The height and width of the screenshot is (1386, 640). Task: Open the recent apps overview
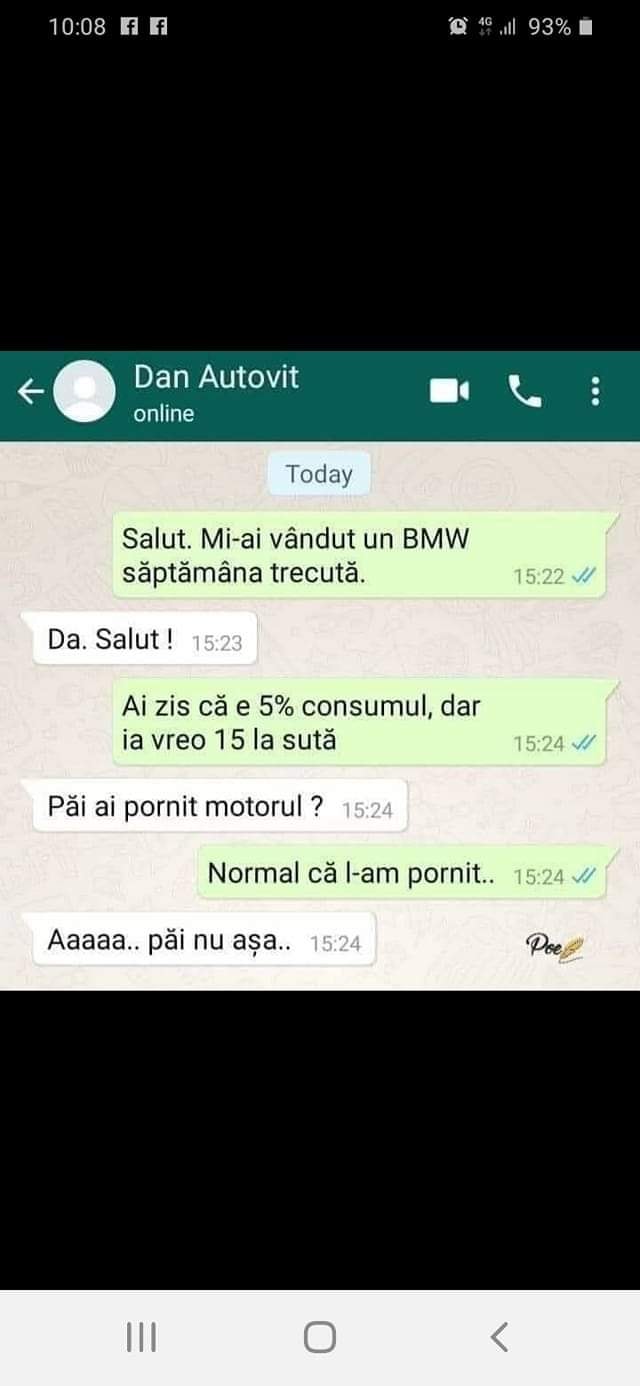click(x=141, y=1337)
